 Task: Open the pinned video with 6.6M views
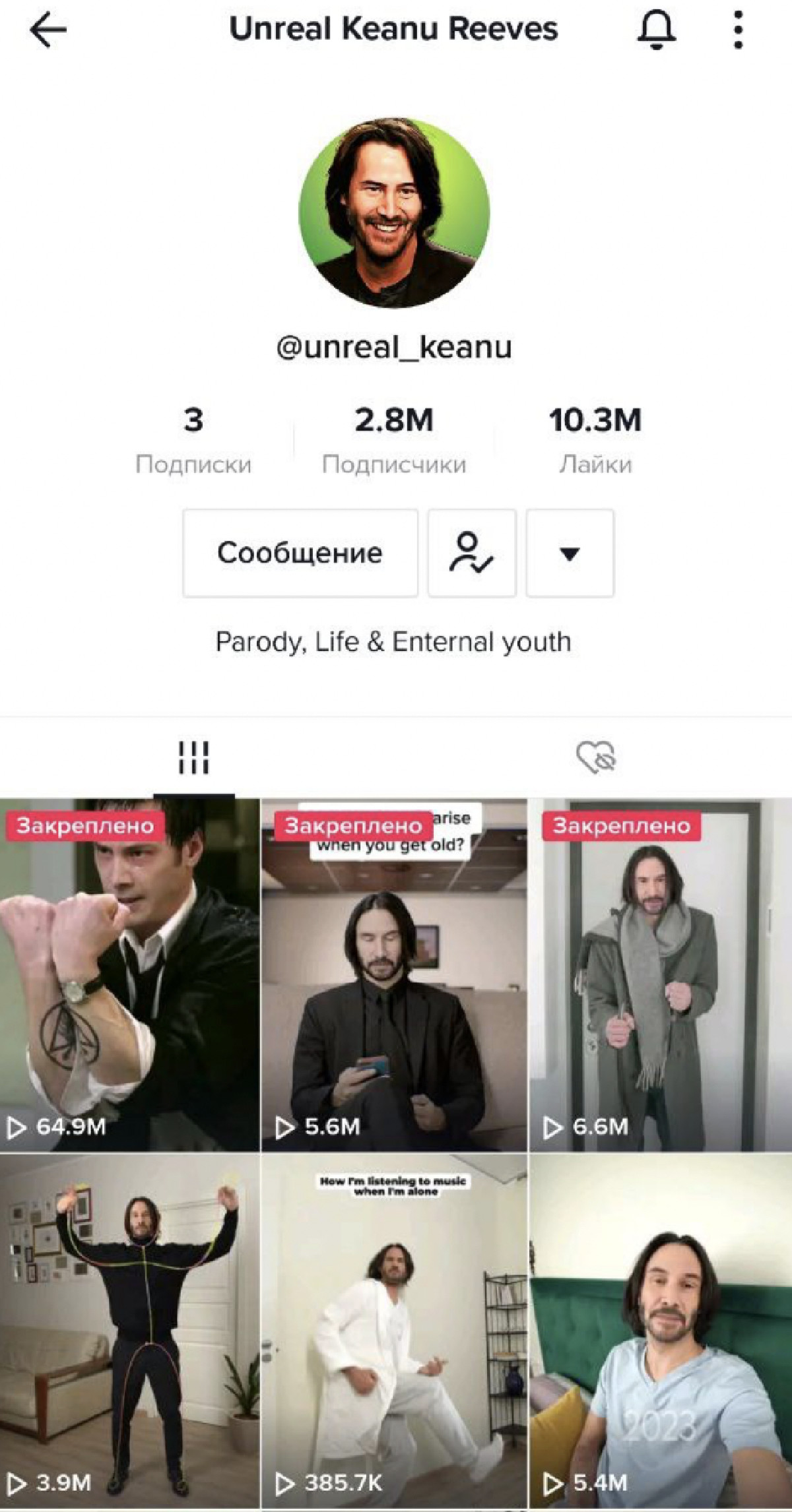coord(660,976)
